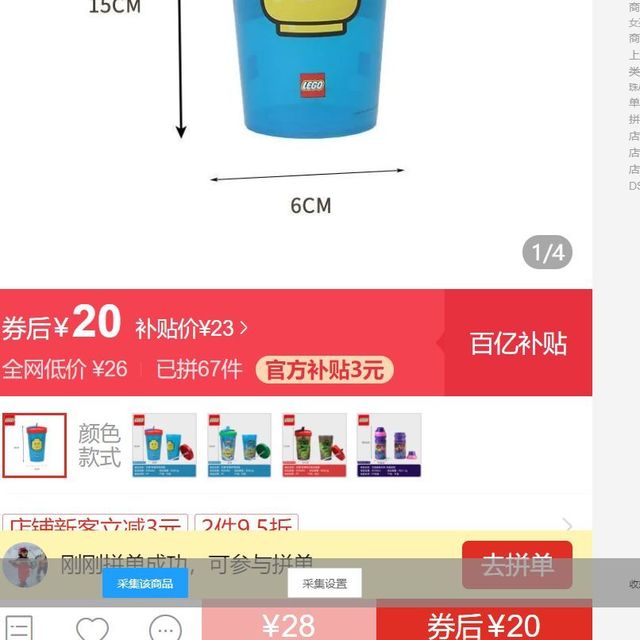Viewport: 640px width, 640px height.
Task: Start group buy at 券后¥20
Action: 484,625
